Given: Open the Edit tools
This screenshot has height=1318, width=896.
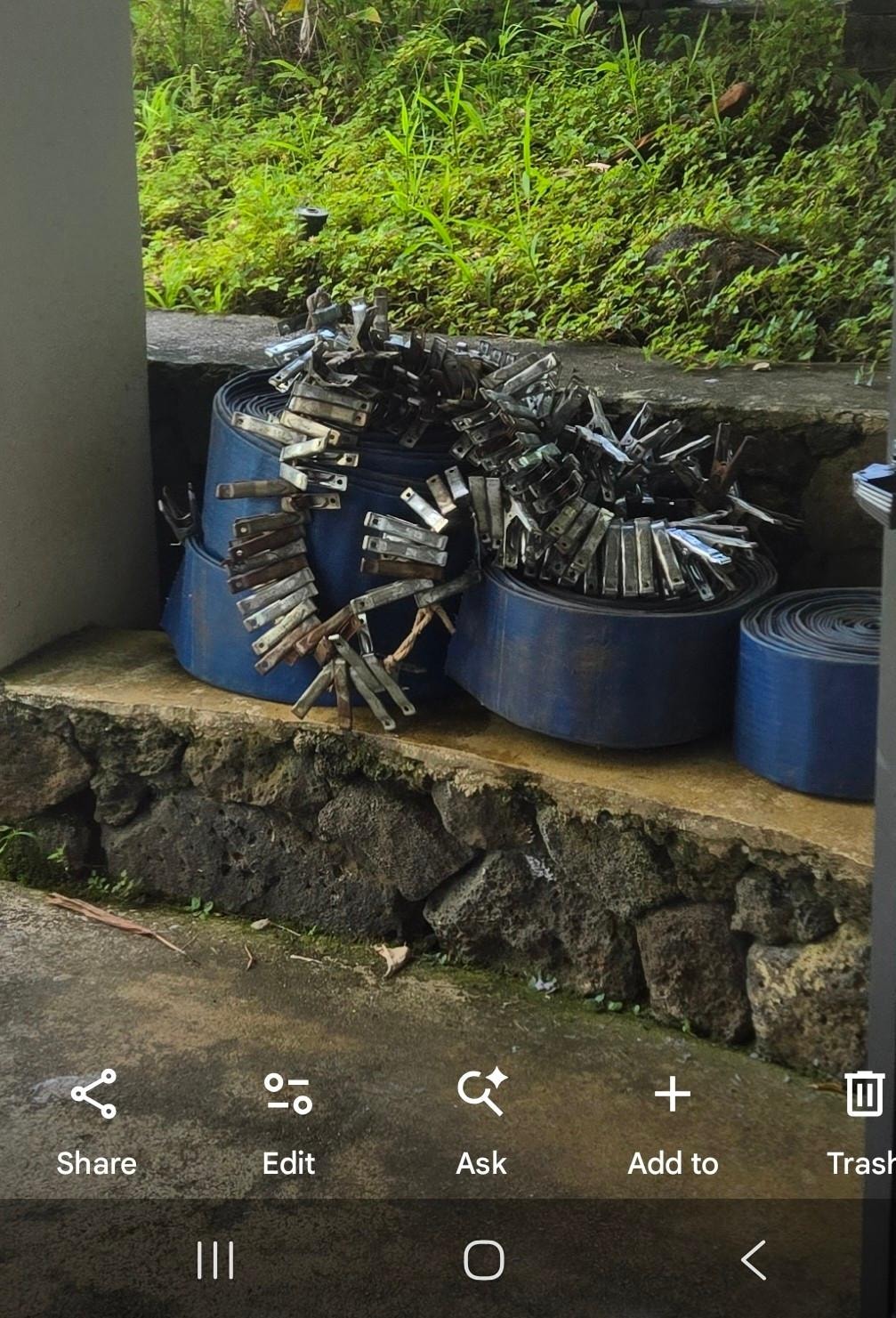Looking at the screenshot, I should point(288,1121).
